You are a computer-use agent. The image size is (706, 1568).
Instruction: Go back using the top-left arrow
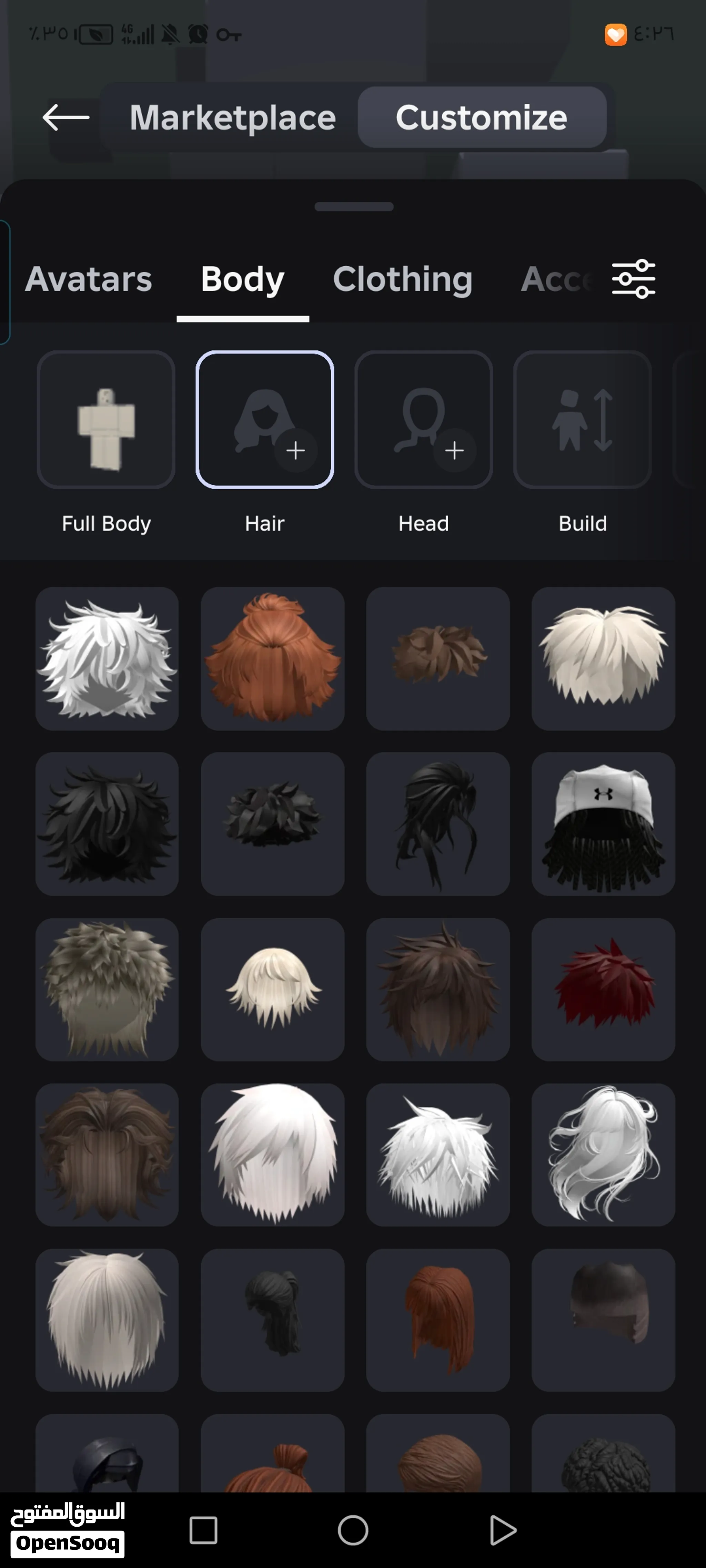(x=66, y=117)
